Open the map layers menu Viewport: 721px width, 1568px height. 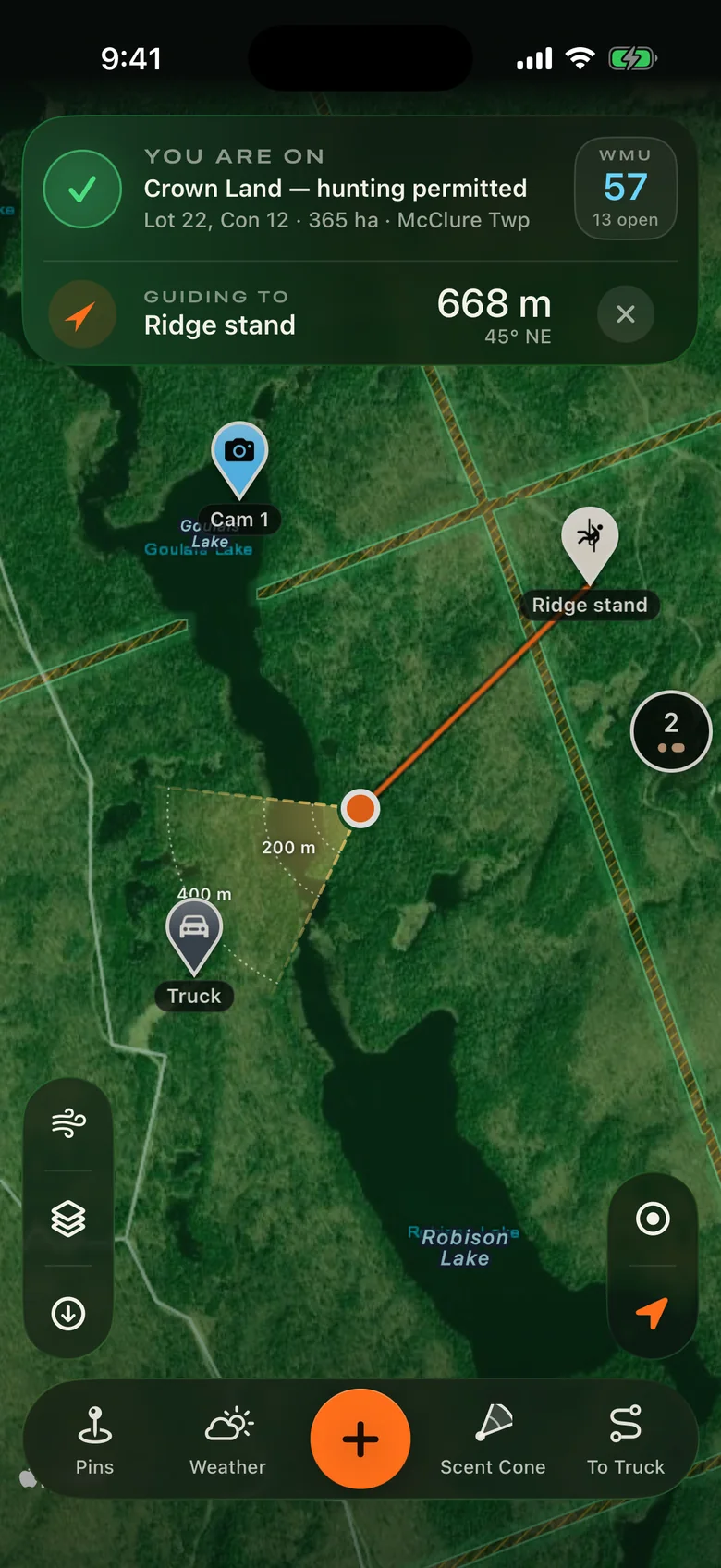pos(68,1219)
